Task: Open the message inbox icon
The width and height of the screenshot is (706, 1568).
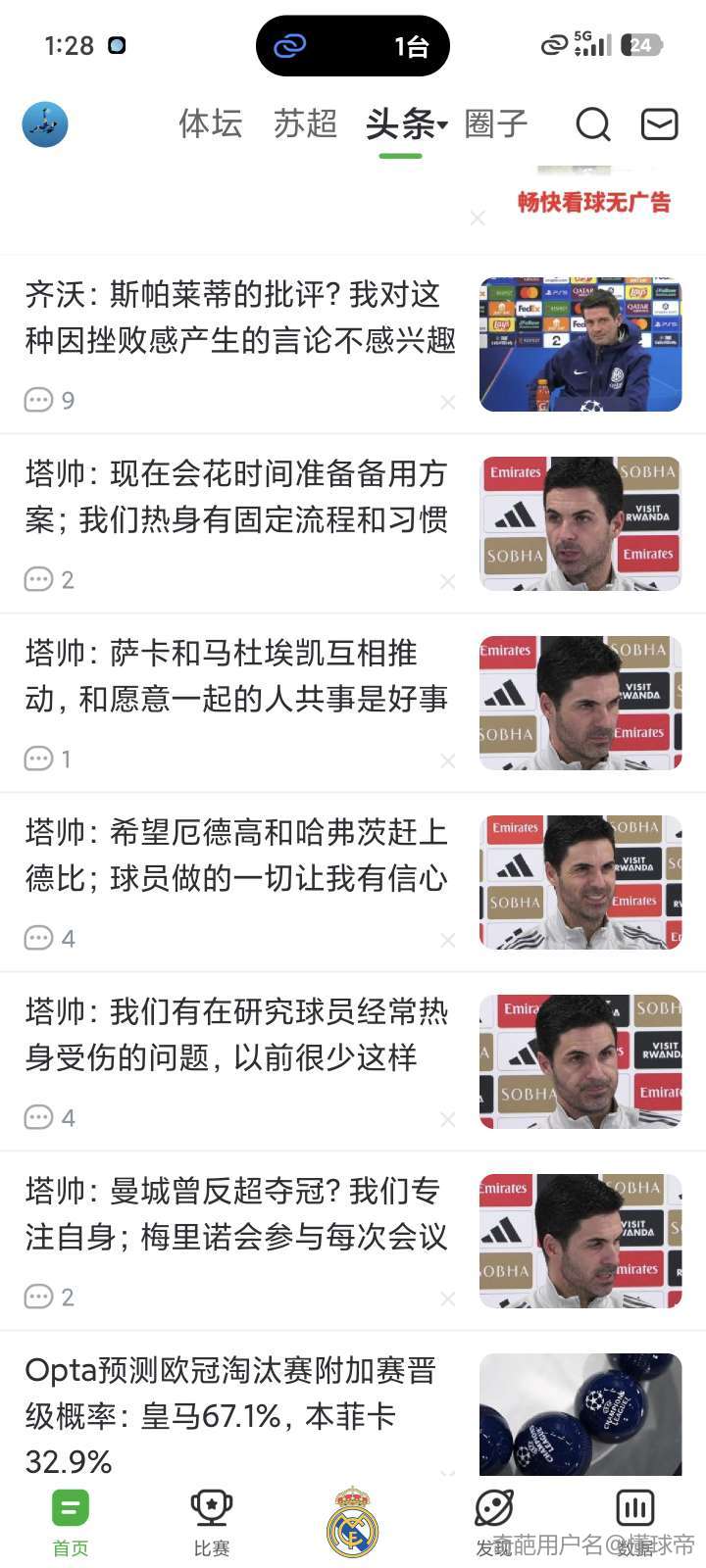Action: click(659, 124)
